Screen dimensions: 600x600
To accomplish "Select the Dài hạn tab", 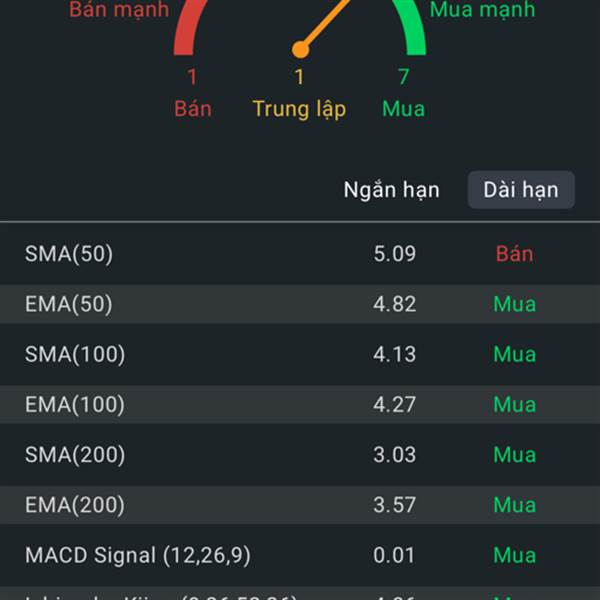I will [x=521, y=190].
